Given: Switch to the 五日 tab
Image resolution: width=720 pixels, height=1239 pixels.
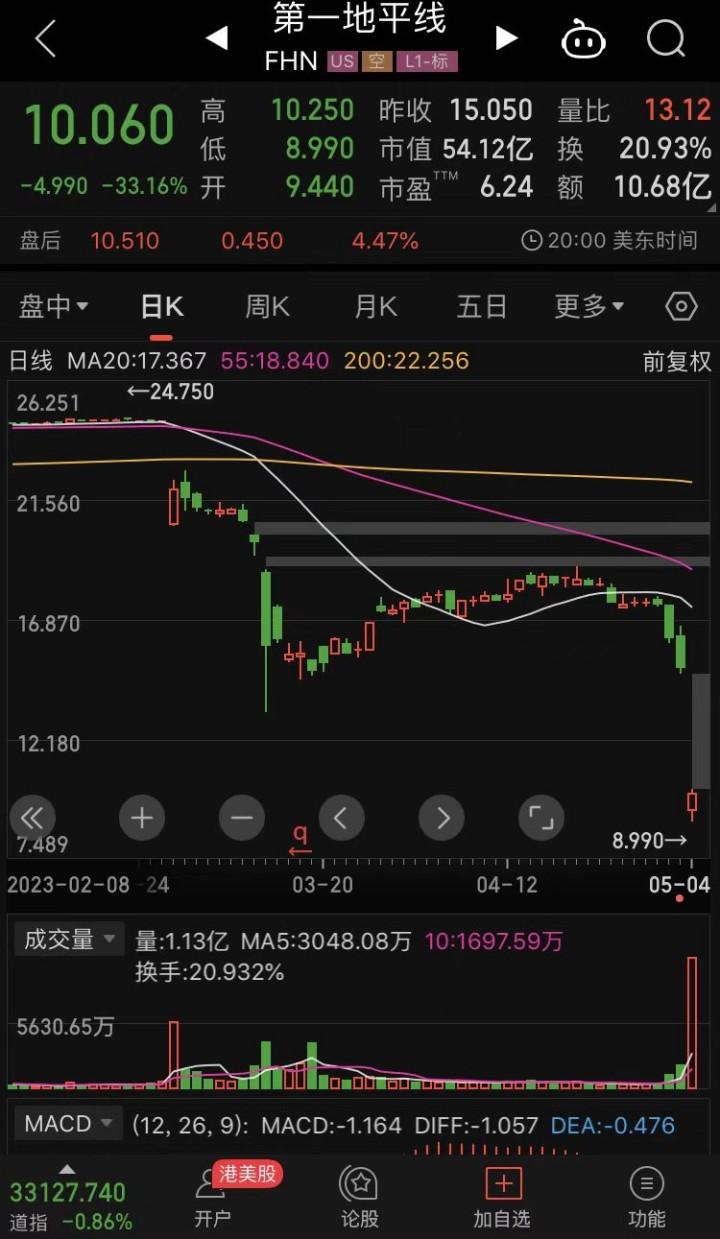Looking at the screenshot, I should point(482,306).
